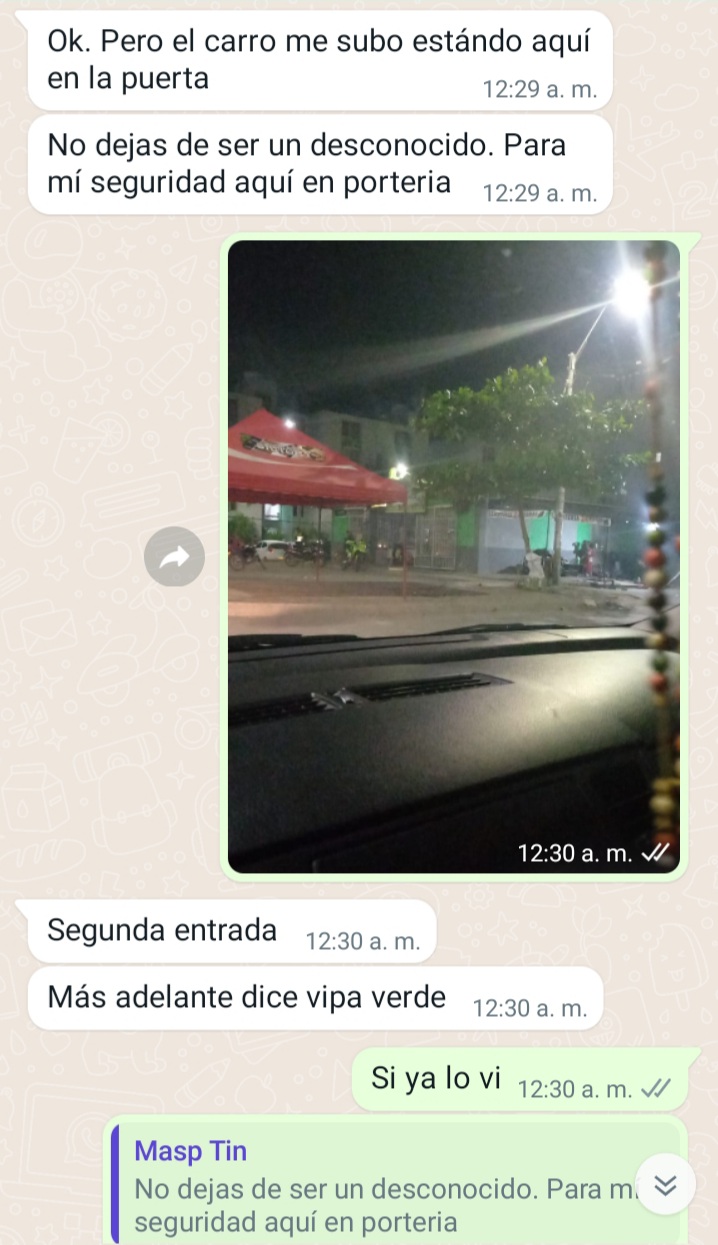Forward the sent night street photo
The height and width of the screenshot is (1245, 718).
pyautogui.click(x=174, y=557)
